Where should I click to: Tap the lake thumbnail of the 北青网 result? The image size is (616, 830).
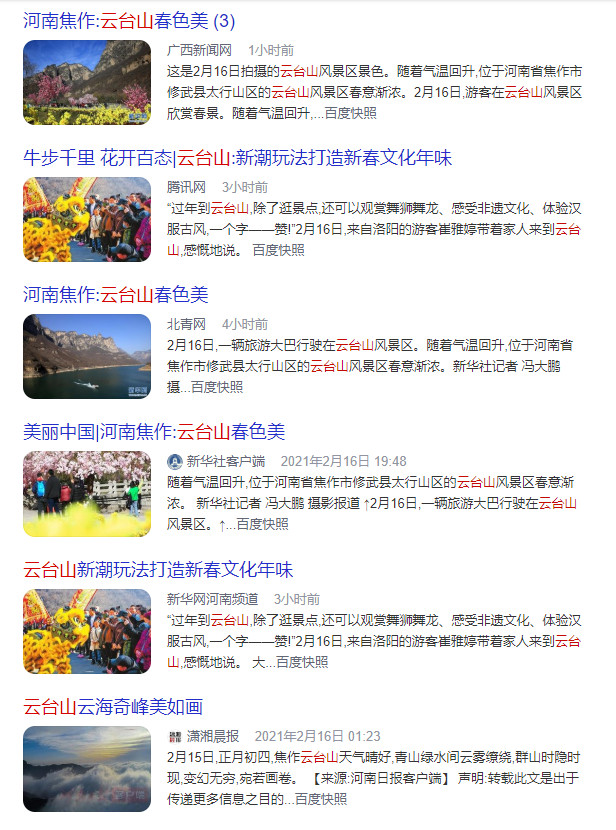point(87,356)
